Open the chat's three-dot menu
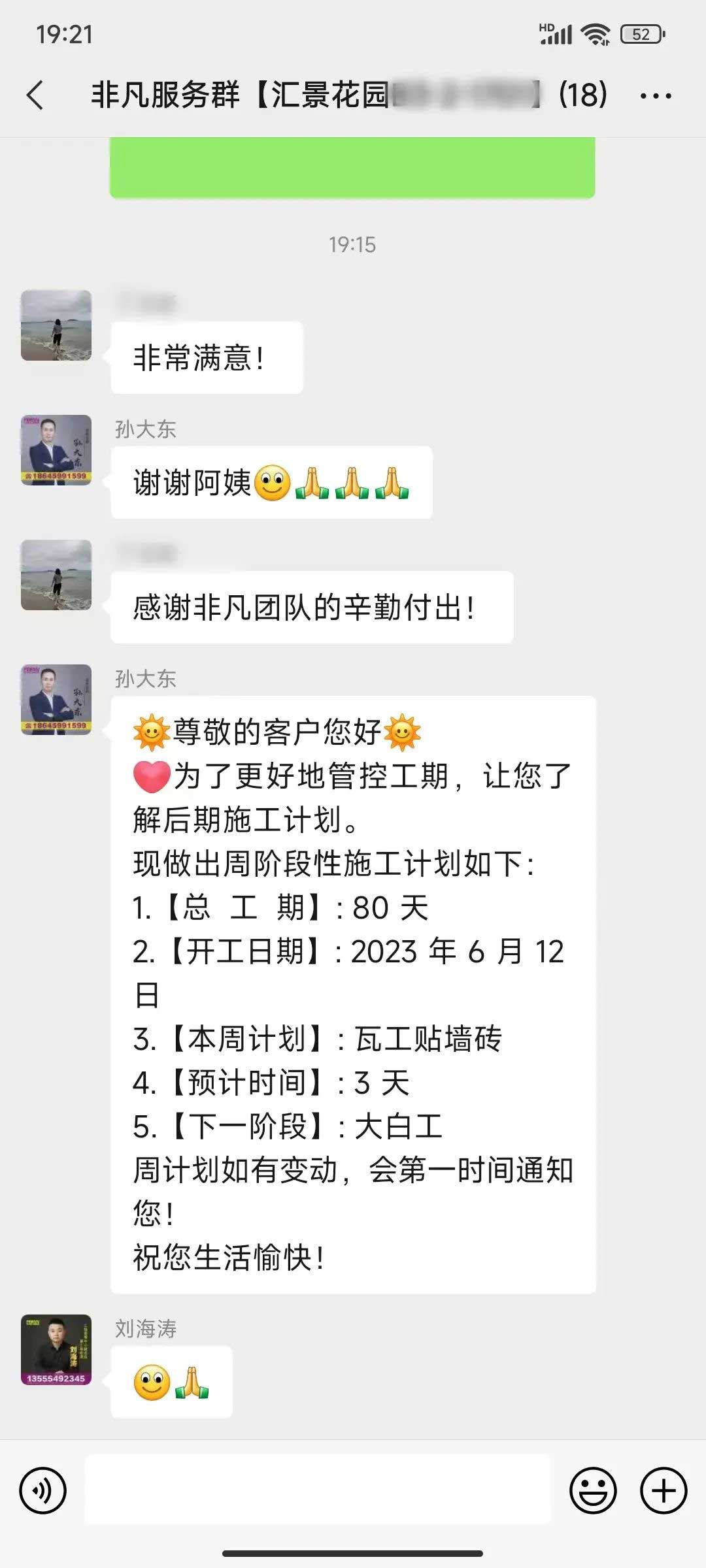Viewport: 706px width, 1568px height. (x=655, y=96)
